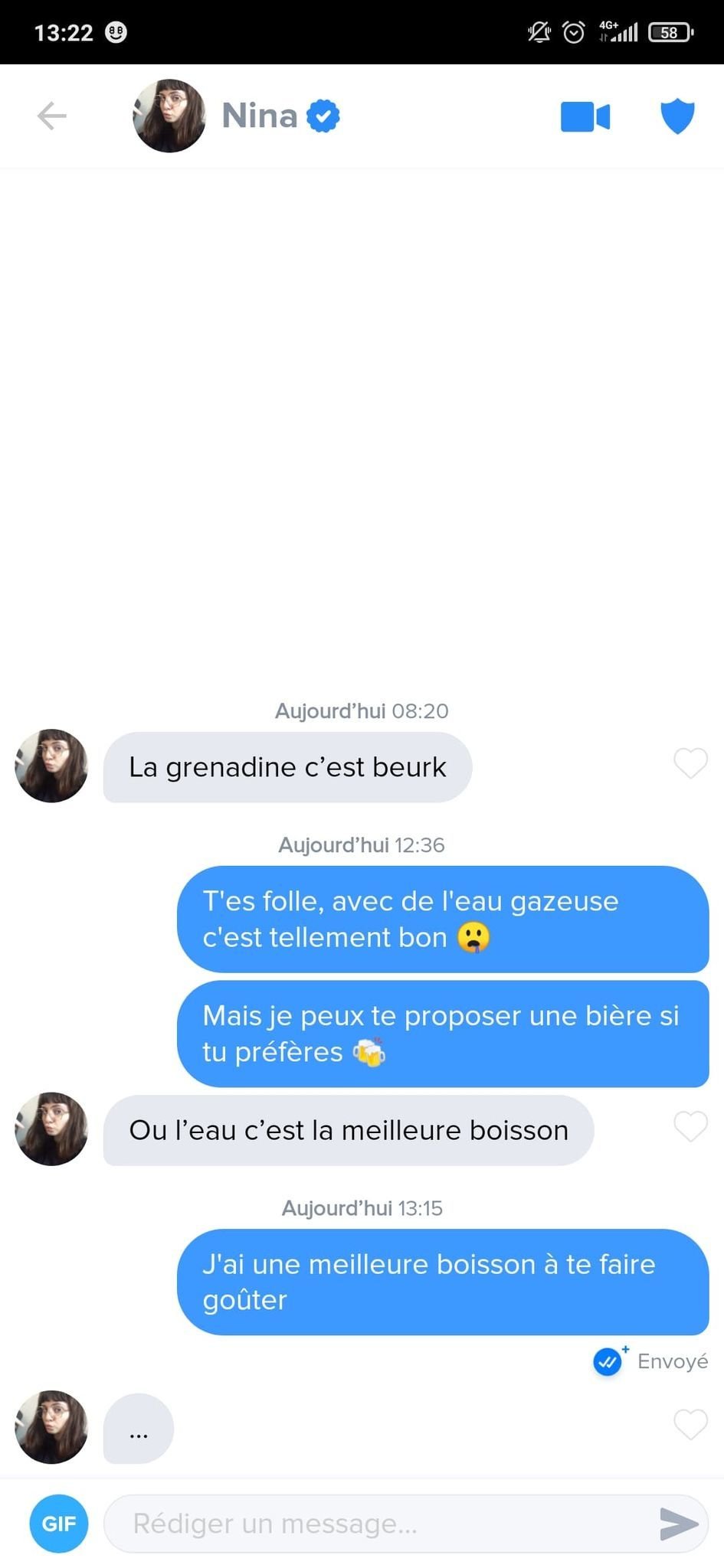Like the message "La grenadine c'est beurk"
Viewport: 724px width, 1568px height.
pos(690,763)
